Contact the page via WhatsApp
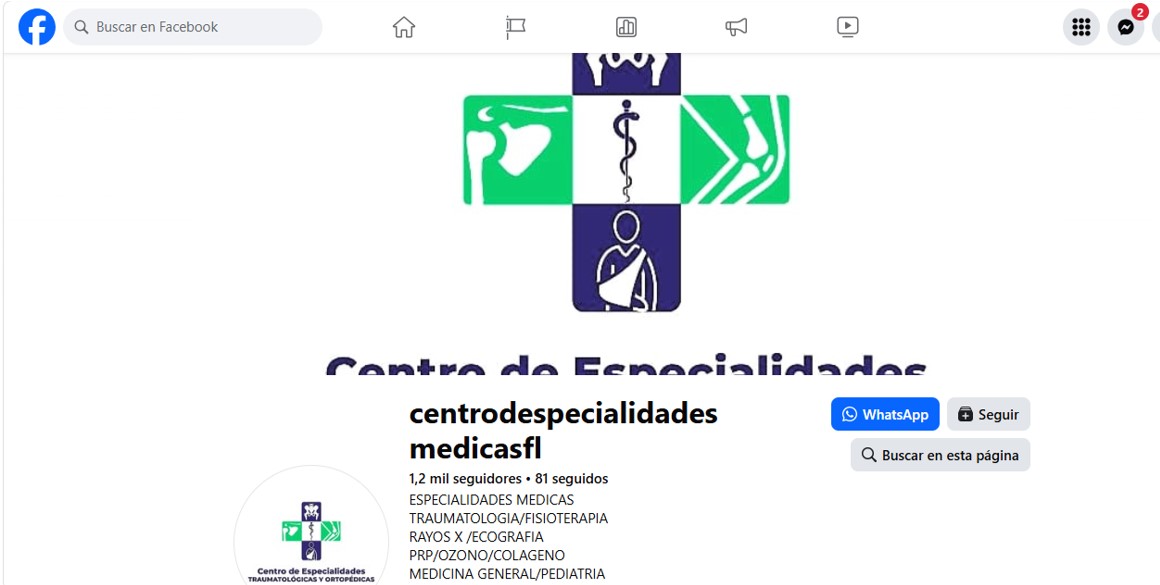The image size is (1160, 585). [x=885, y=414]
